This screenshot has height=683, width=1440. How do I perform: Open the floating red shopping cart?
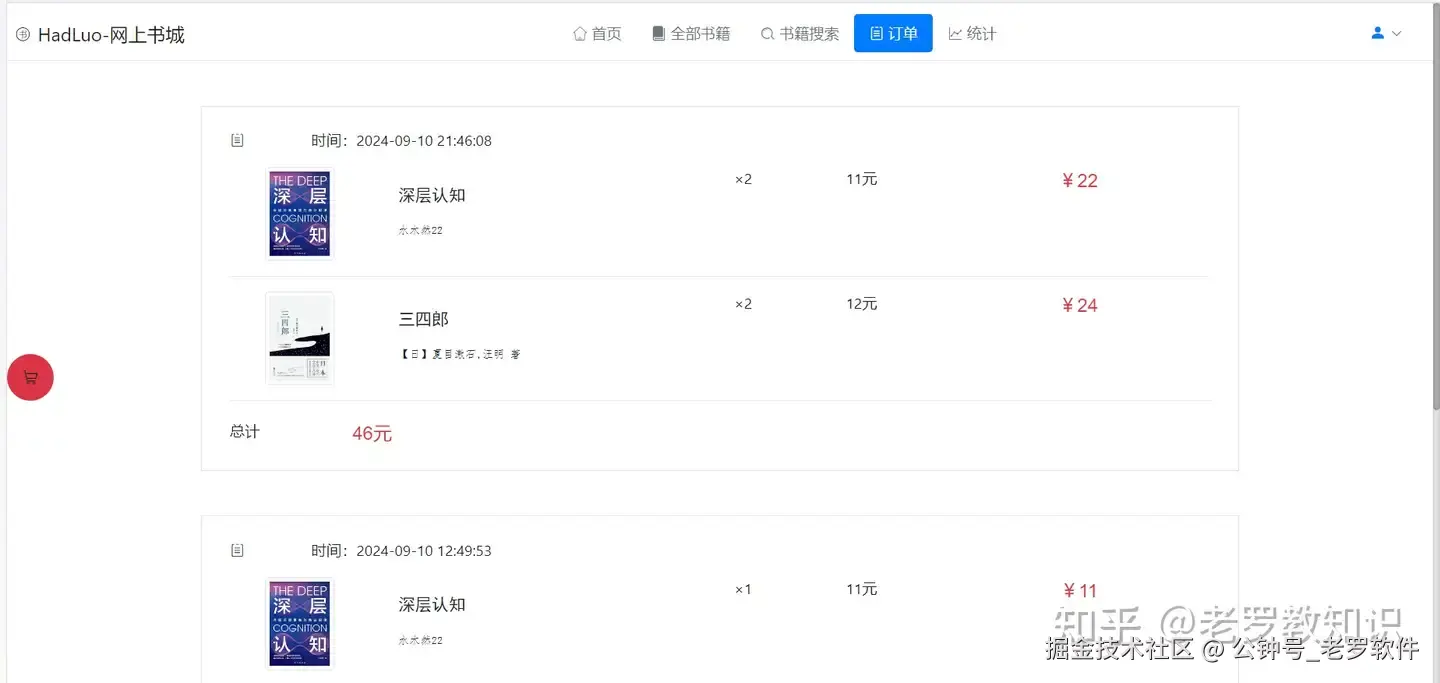point(30,378)
